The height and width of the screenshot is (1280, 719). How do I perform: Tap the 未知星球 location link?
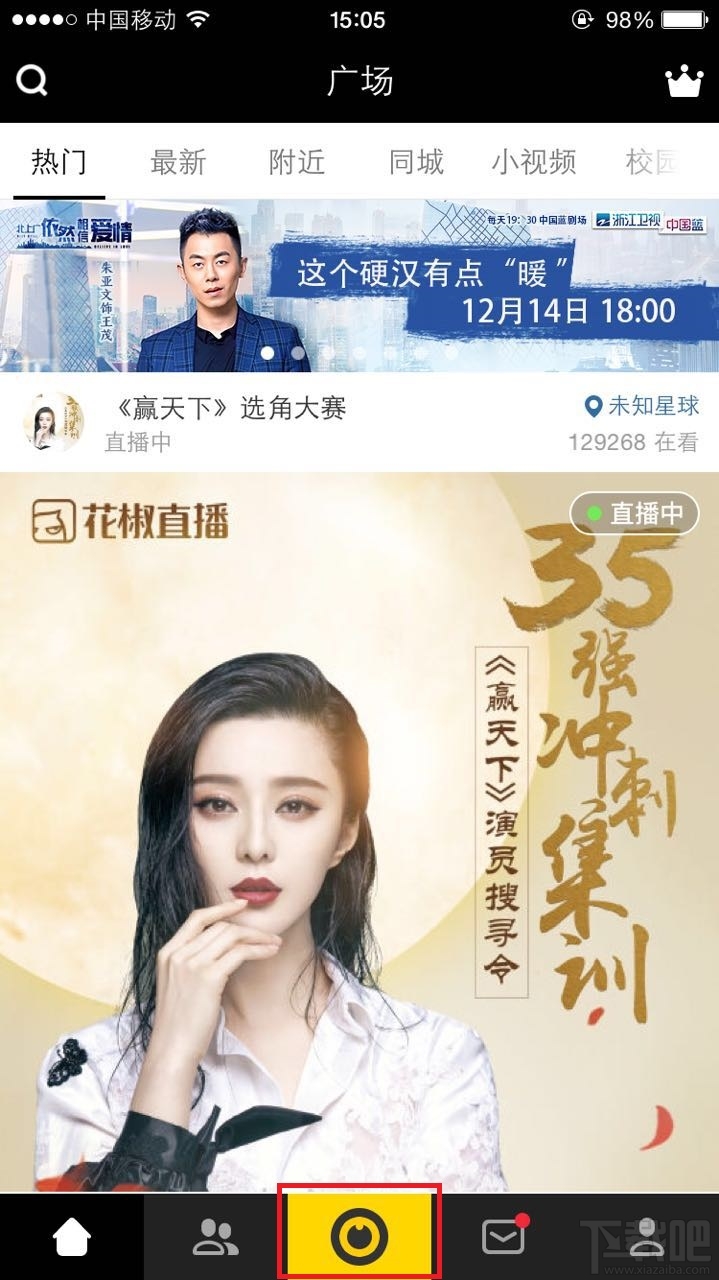coord(642,405)
